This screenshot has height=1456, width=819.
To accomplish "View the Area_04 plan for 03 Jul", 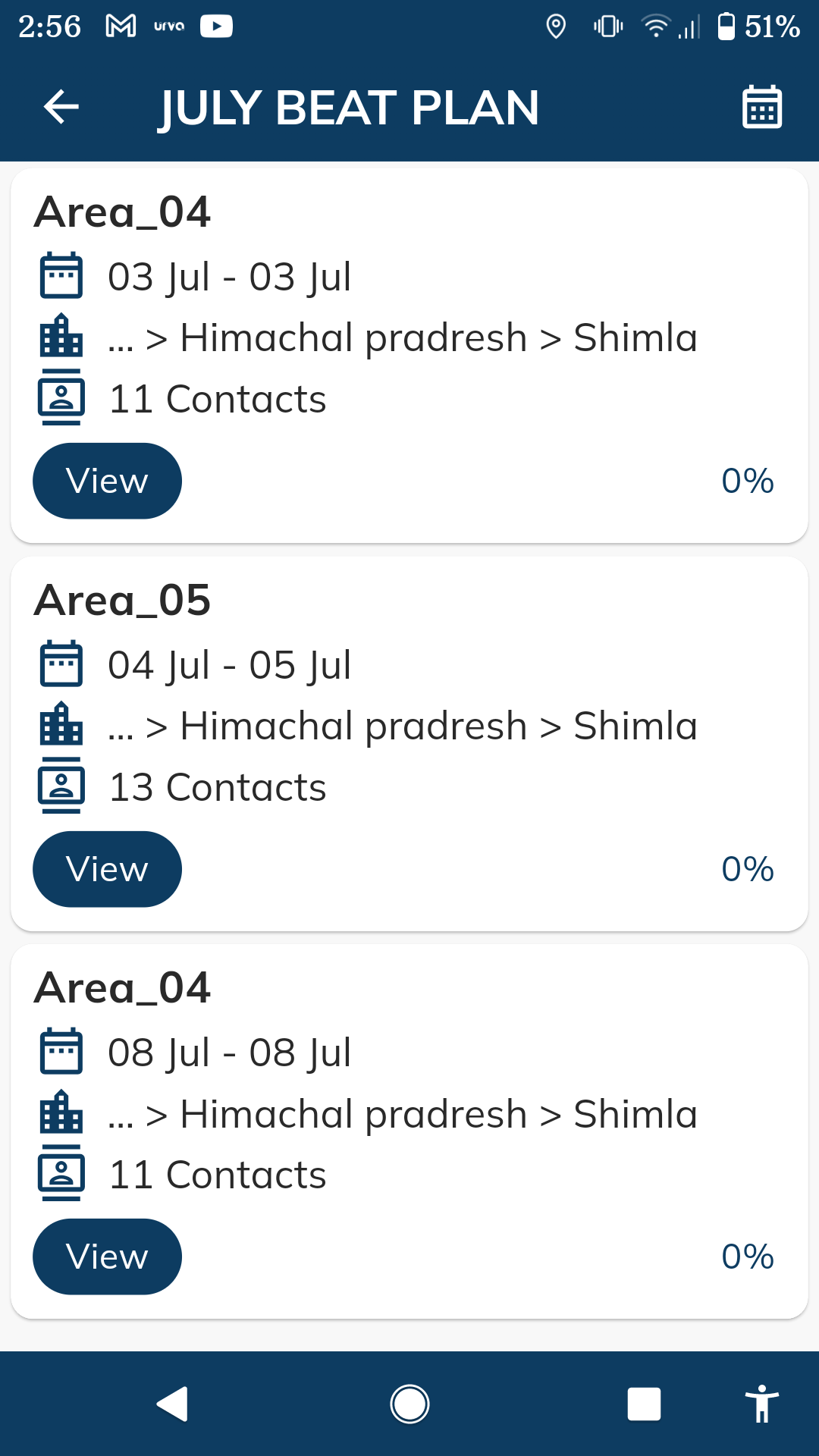I will [x=107, y=481].
